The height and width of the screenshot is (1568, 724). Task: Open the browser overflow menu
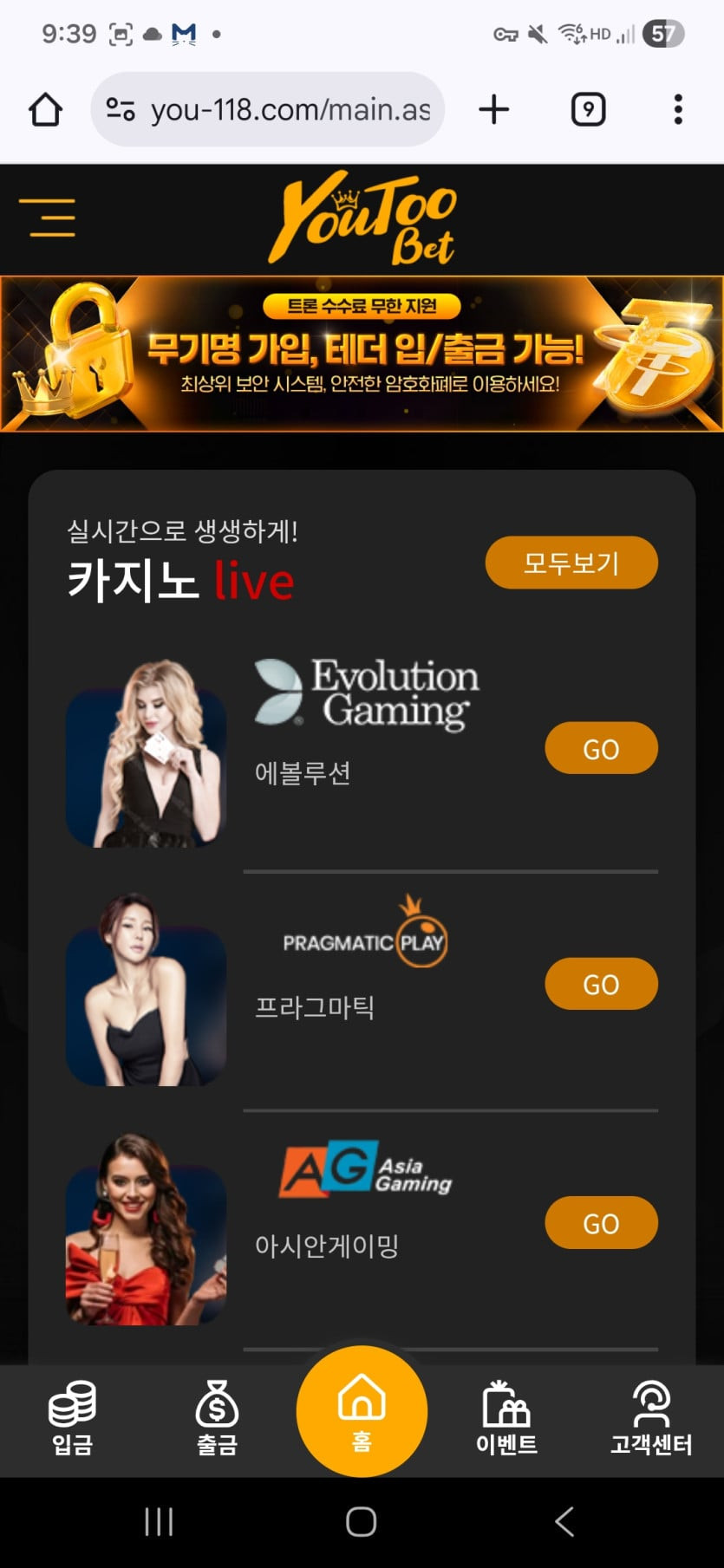pyautogui.click(x=678, y=110)
